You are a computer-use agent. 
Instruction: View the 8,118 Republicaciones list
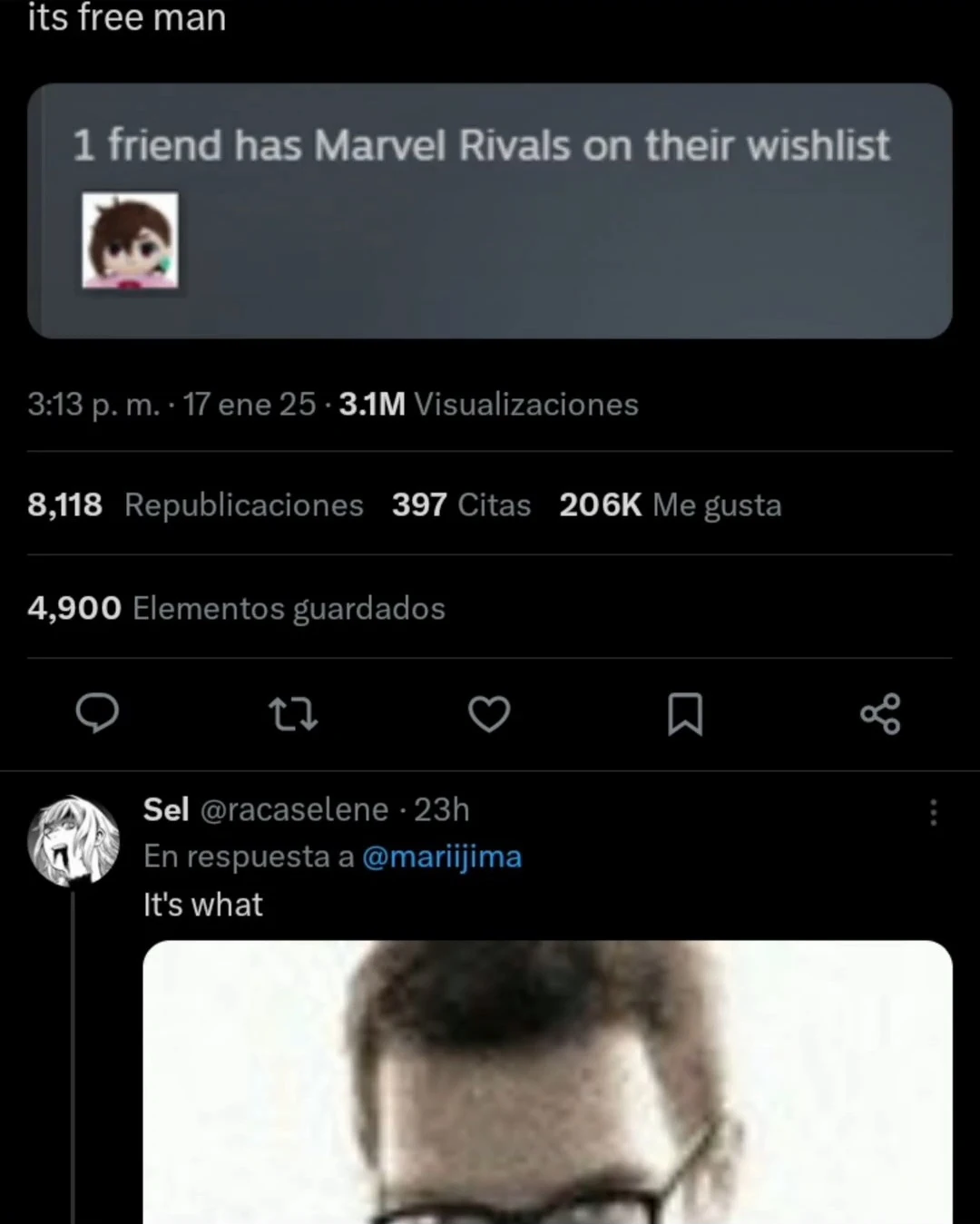click(x=195, y=504)
